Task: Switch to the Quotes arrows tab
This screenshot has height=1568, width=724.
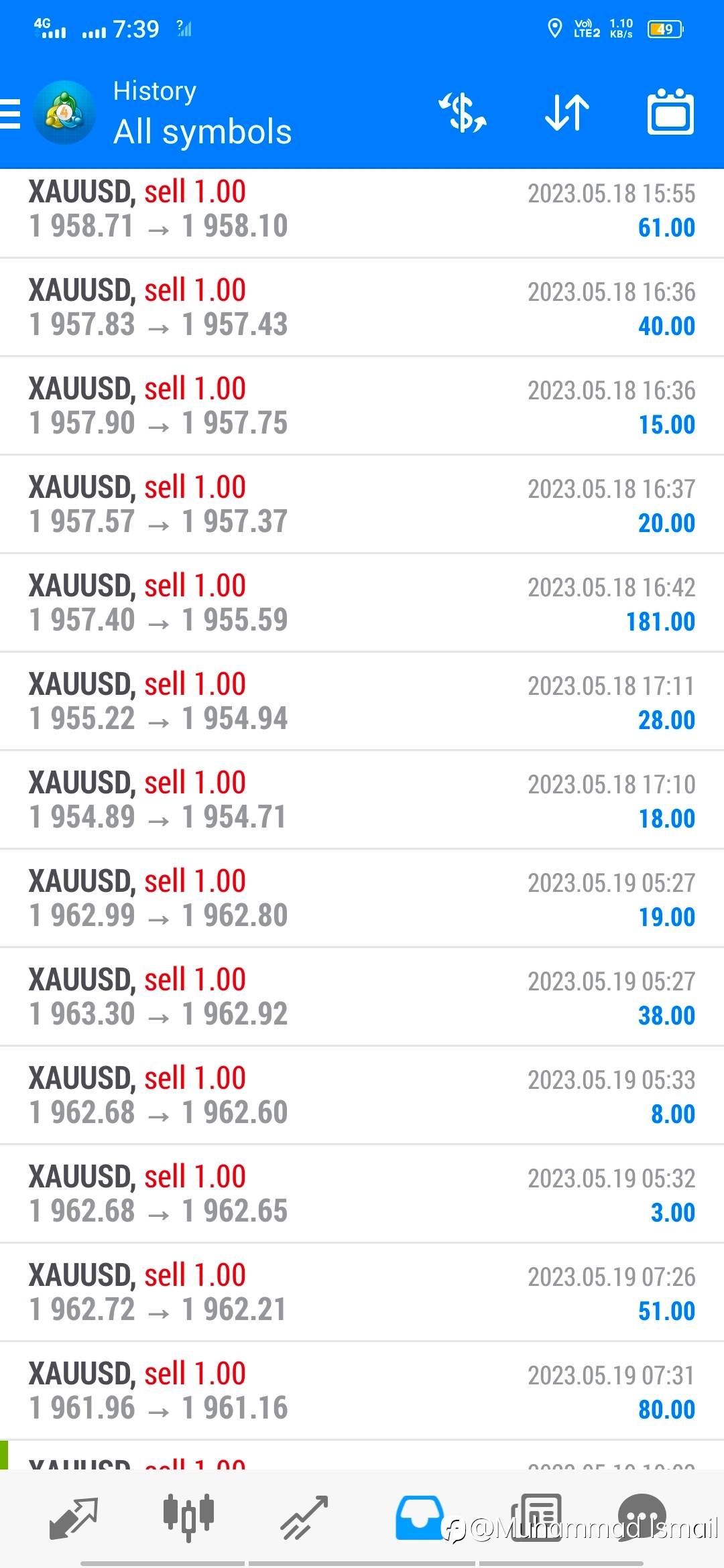Action: click(x=74, y=1517)
